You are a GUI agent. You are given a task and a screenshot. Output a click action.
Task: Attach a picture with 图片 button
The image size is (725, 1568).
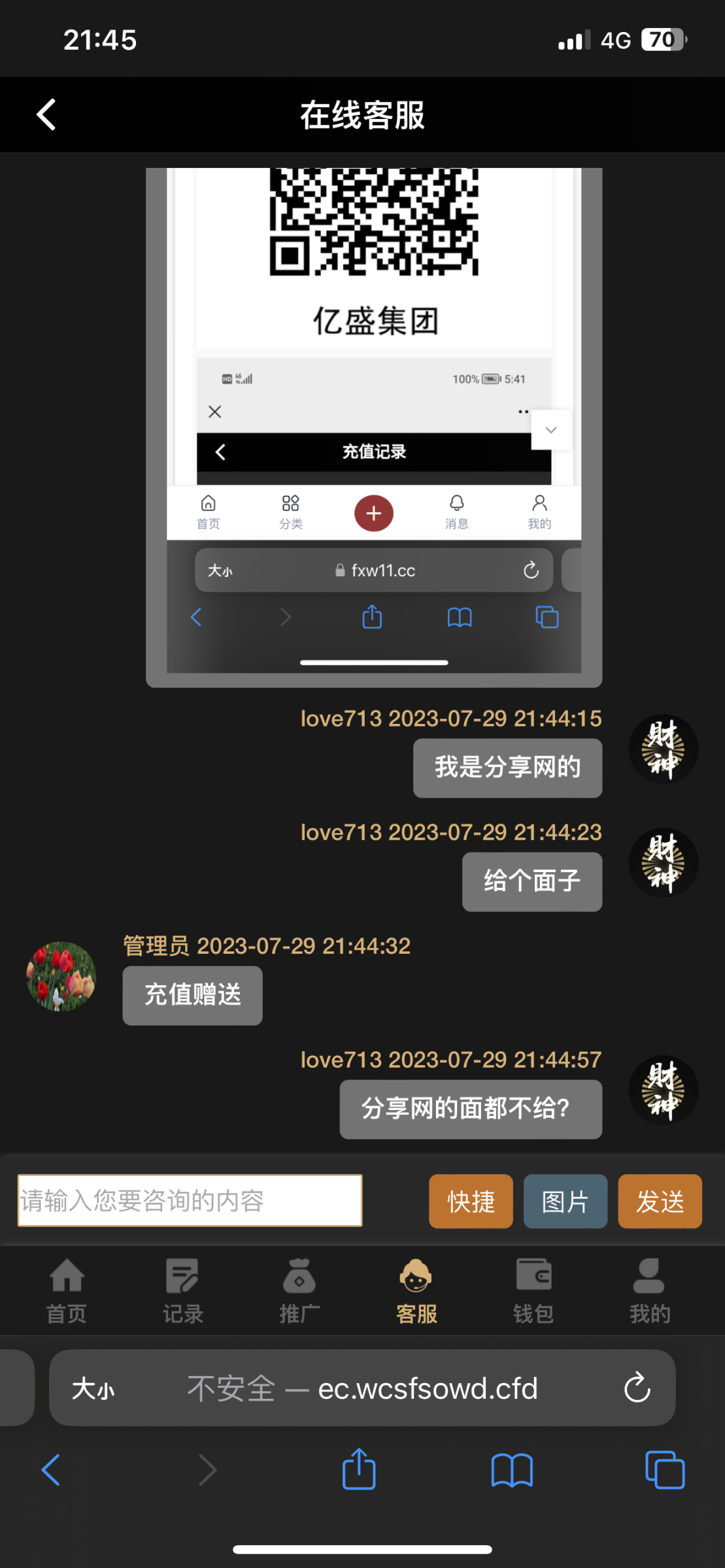tap(565, 1201)
